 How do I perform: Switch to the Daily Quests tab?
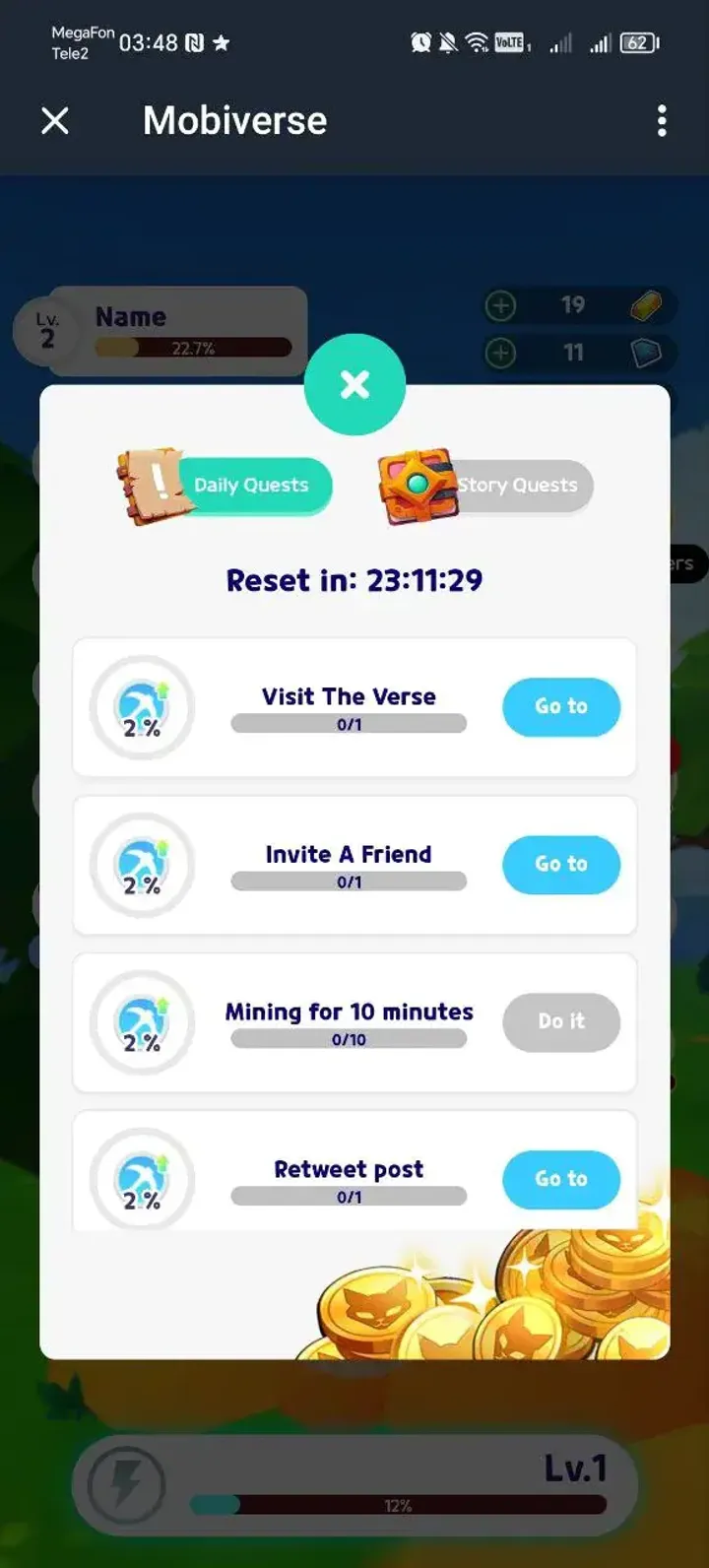pyautogui.click(x=253, y=485)
